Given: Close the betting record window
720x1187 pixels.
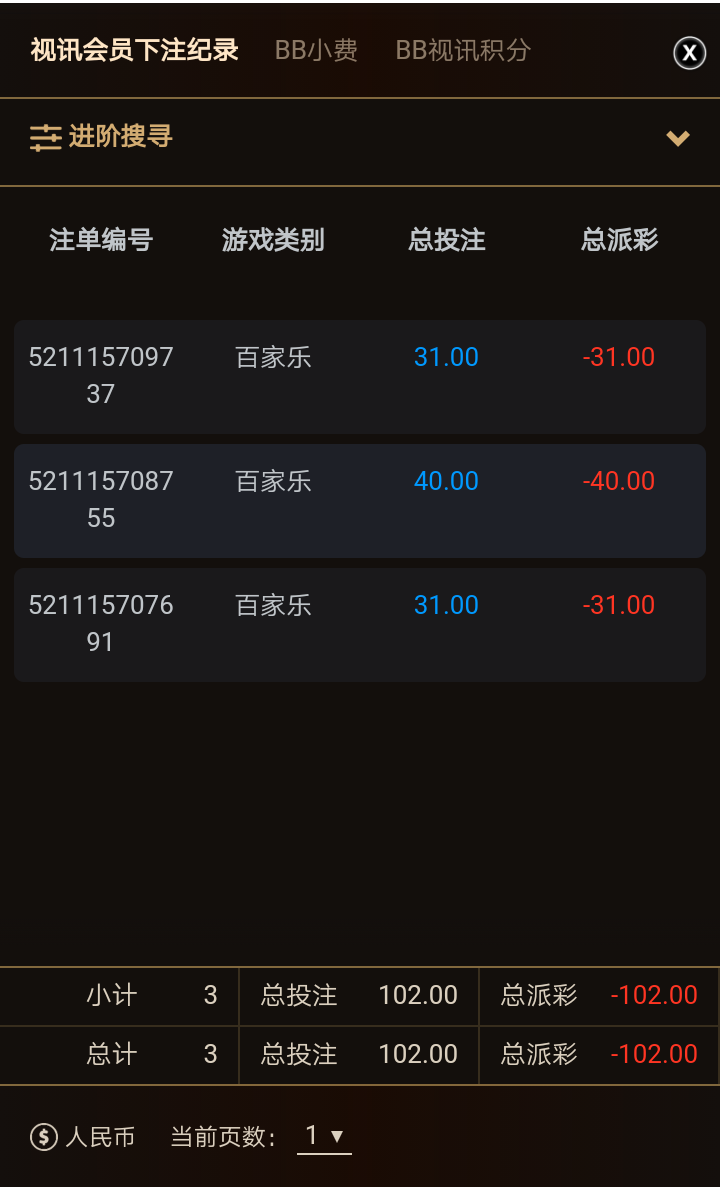Looking at the screenshot, I should point(689,52).
